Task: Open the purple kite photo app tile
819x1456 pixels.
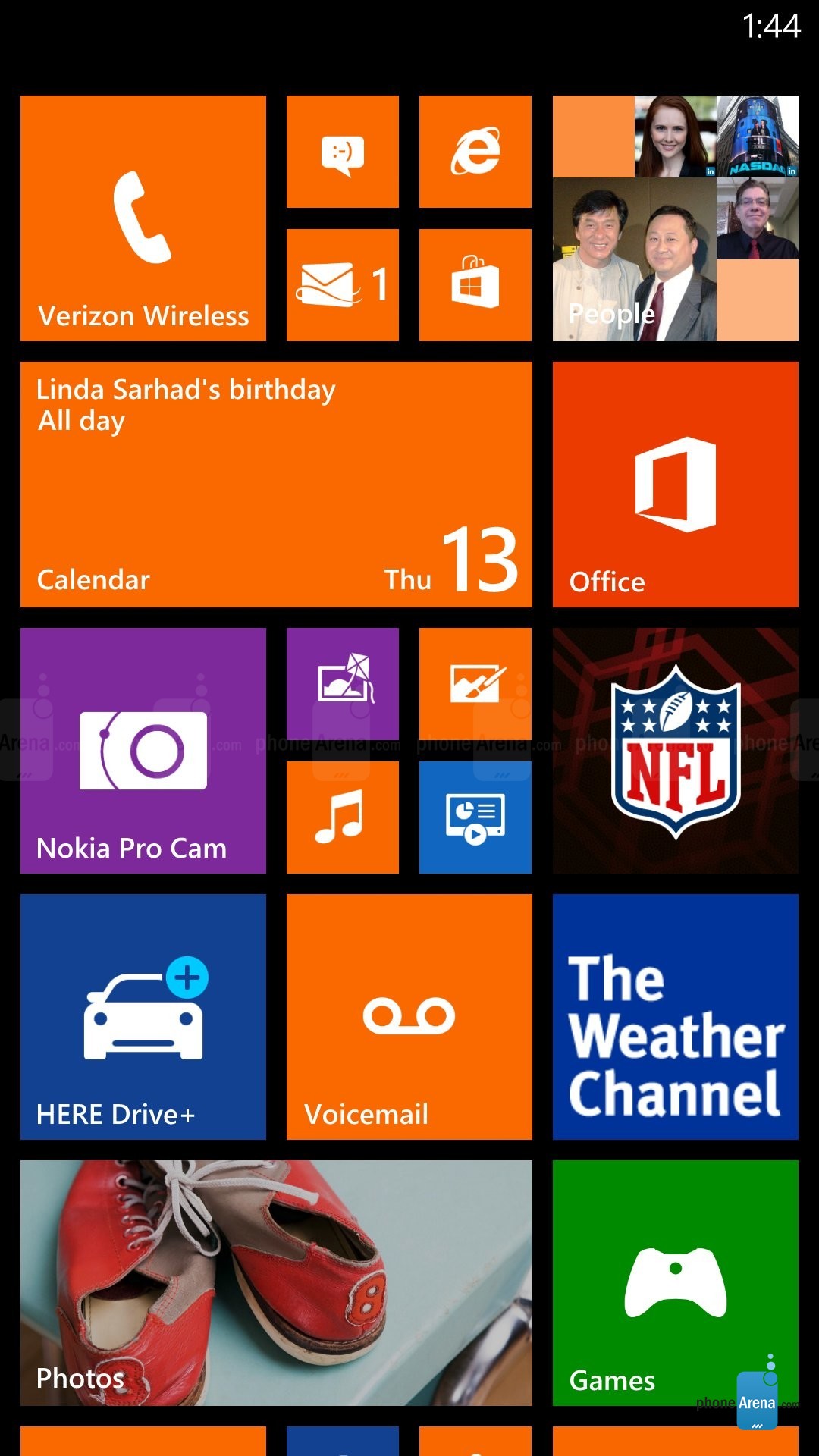Action: click(343, 684)
